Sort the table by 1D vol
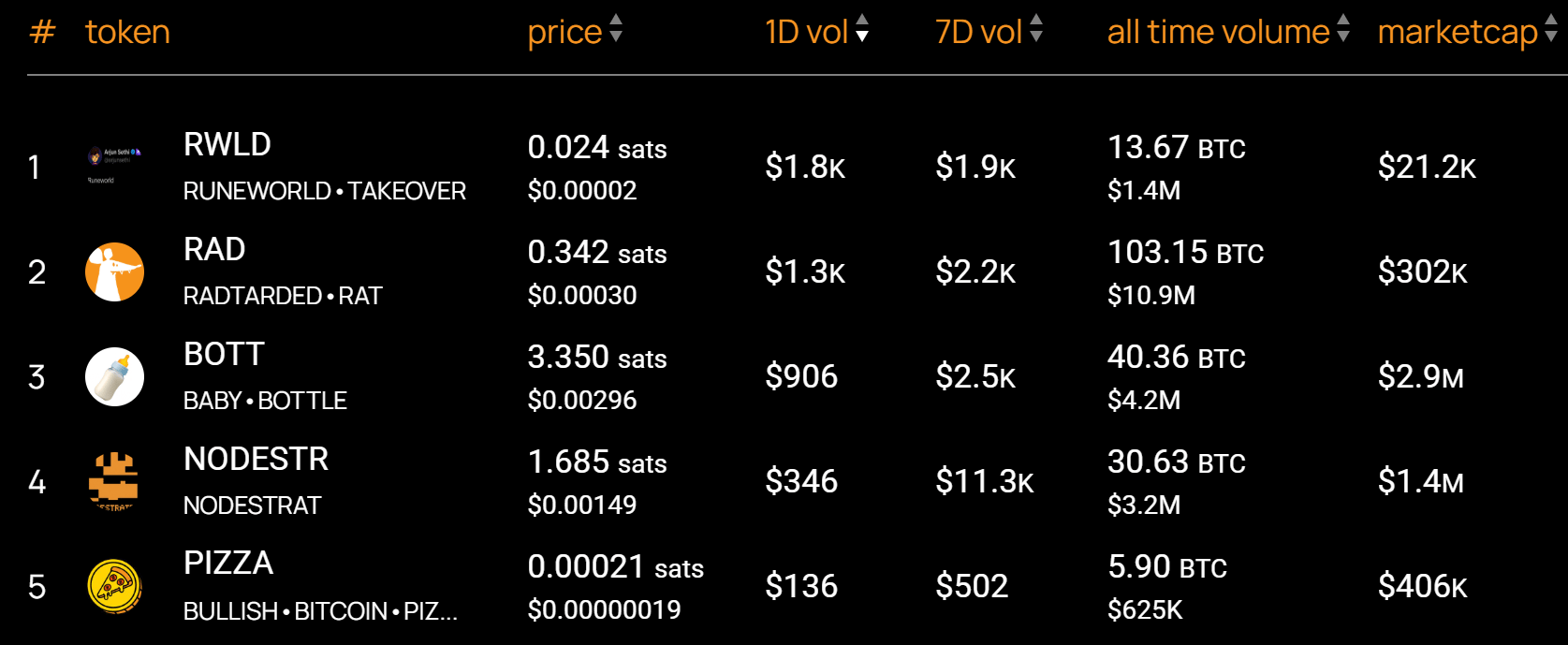Image resolution: width=1568 pixels, height=645 pixels. [x=815, y=32]
